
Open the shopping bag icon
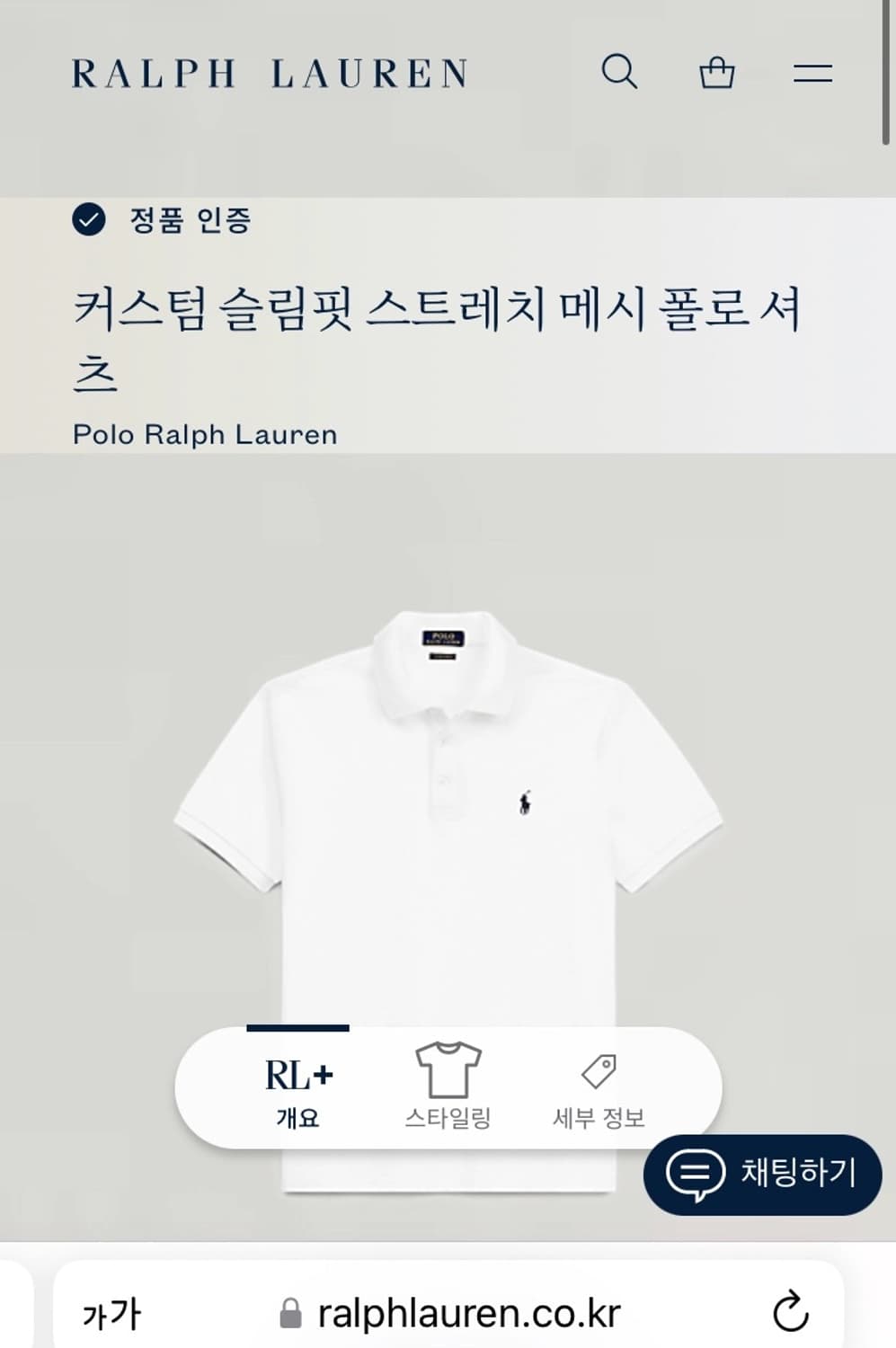tap(717, 72)
